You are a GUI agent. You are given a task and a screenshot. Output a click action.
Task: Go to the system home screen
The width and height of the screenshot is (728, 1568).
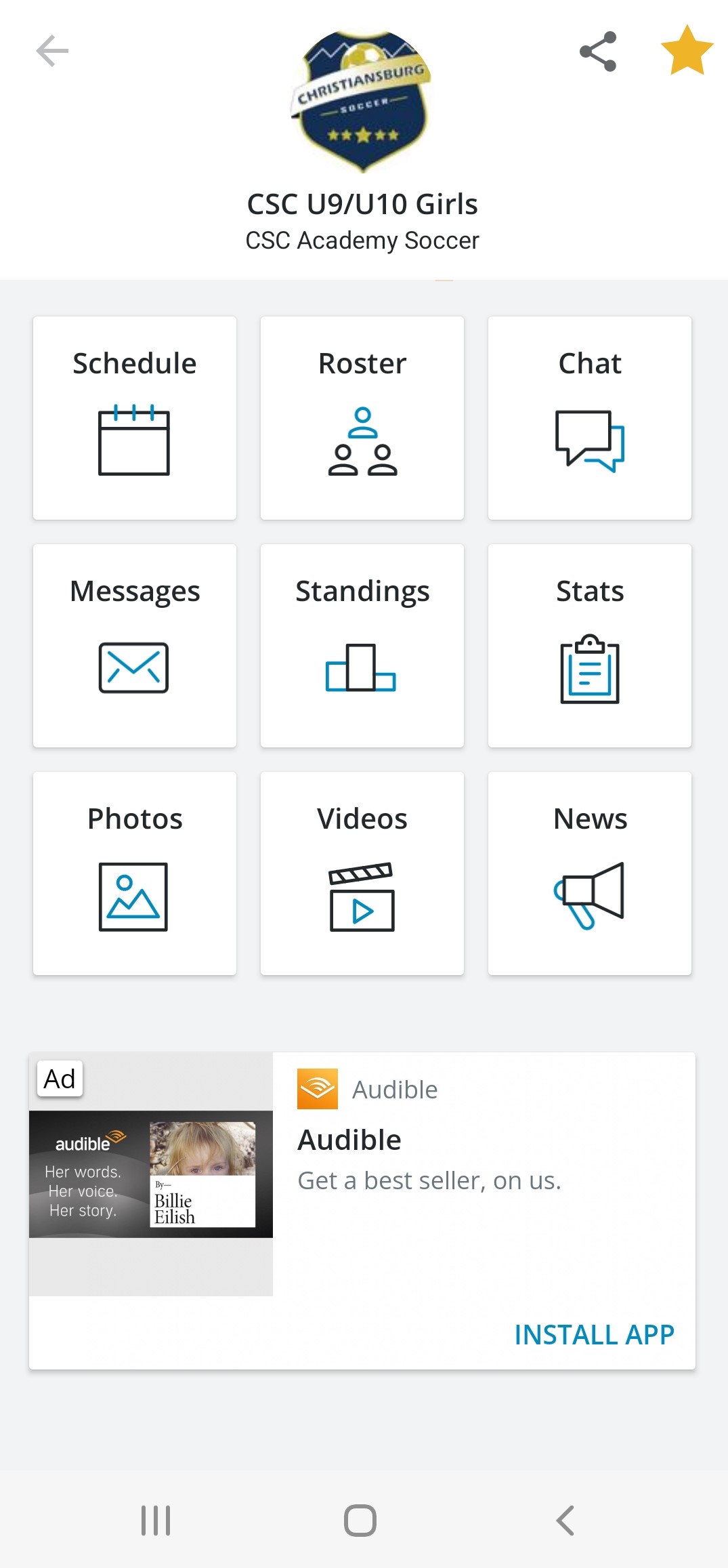pyautogui.click(x=360, y=1521)
